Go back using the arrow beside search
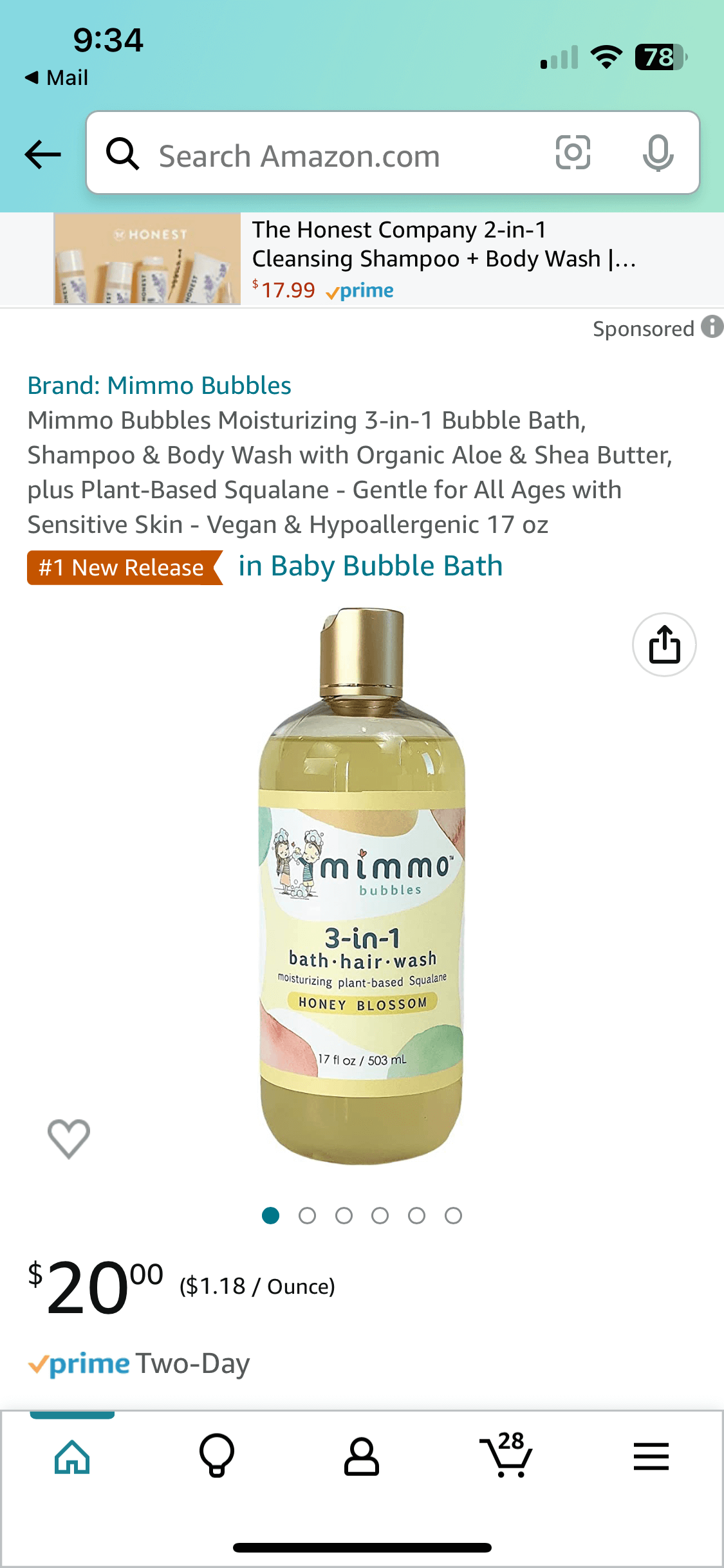Viewport: 724px width, 1568px height. (42, 154)
